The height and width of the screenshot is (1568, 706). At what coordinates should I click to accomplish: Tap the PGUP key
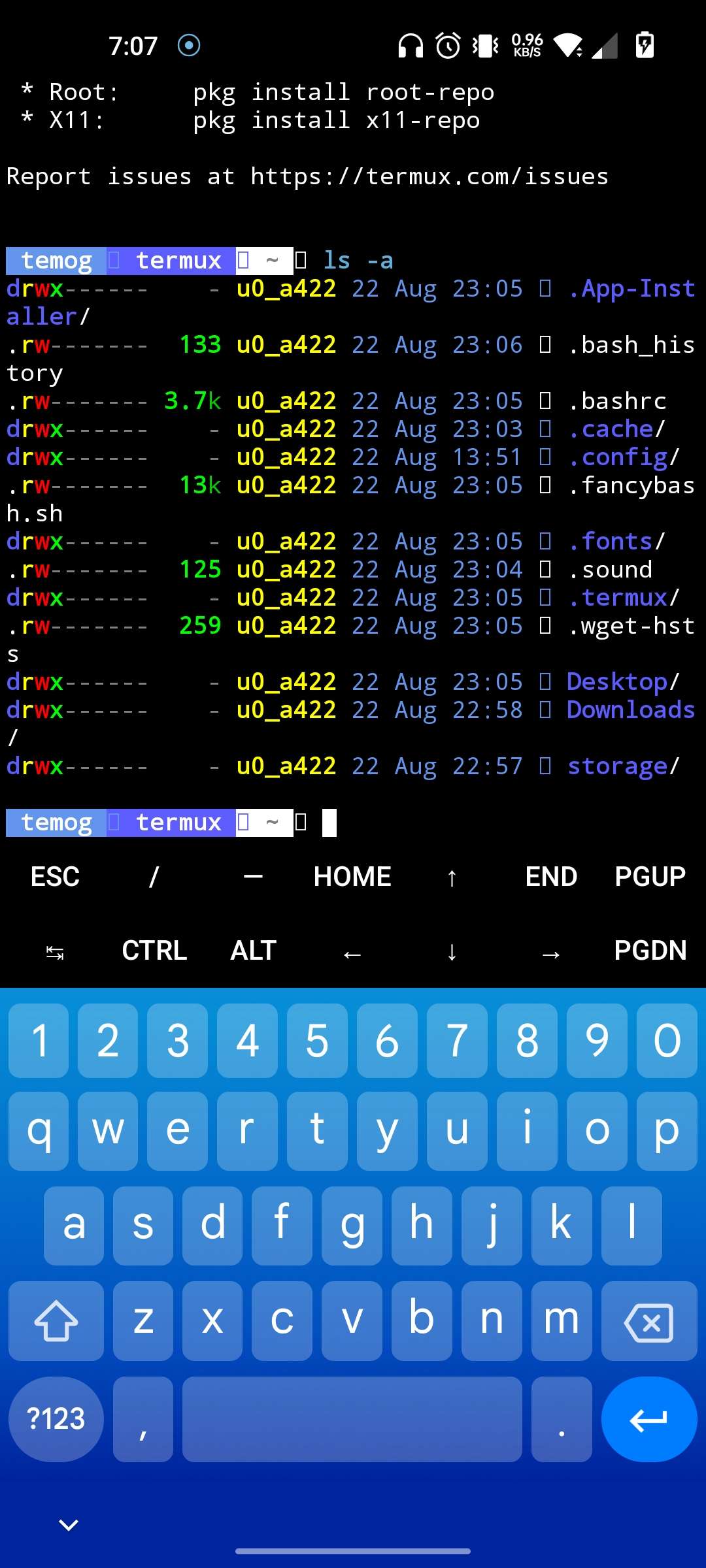(x=650, y=877)
